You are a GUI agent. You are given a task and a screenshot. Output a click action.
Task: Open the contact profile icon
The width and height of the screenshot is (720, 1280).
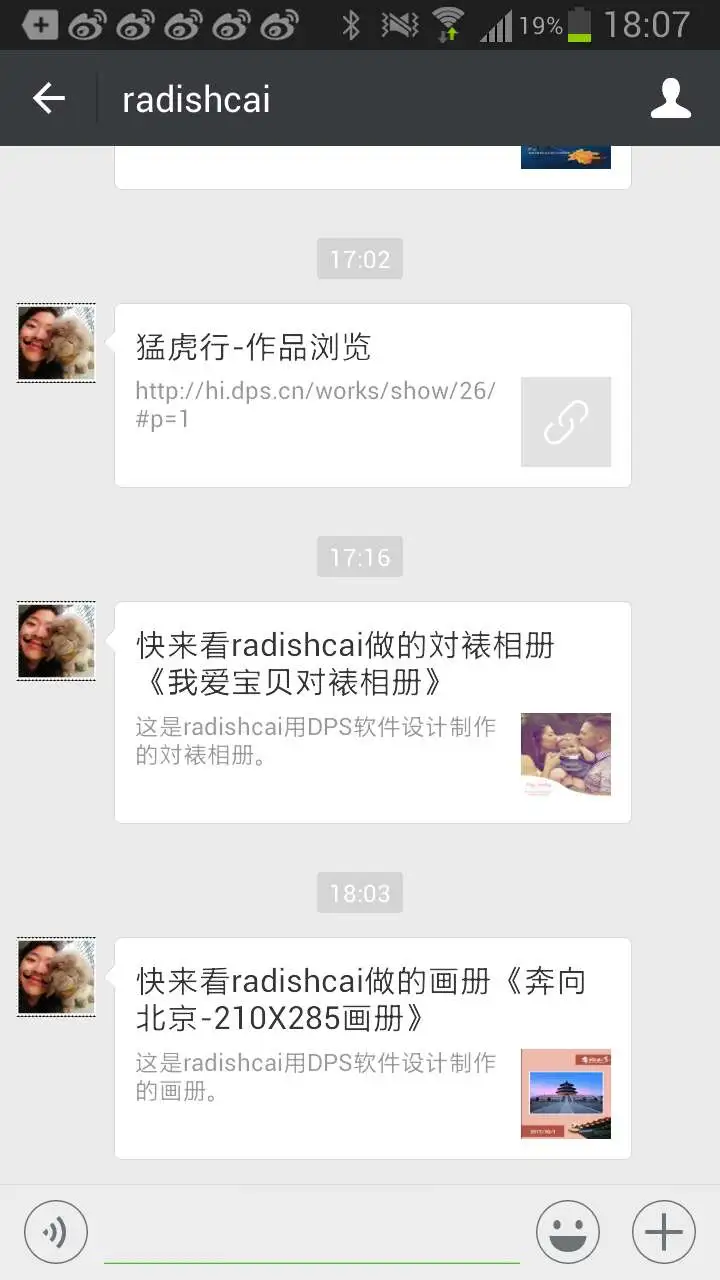(670, 98)
